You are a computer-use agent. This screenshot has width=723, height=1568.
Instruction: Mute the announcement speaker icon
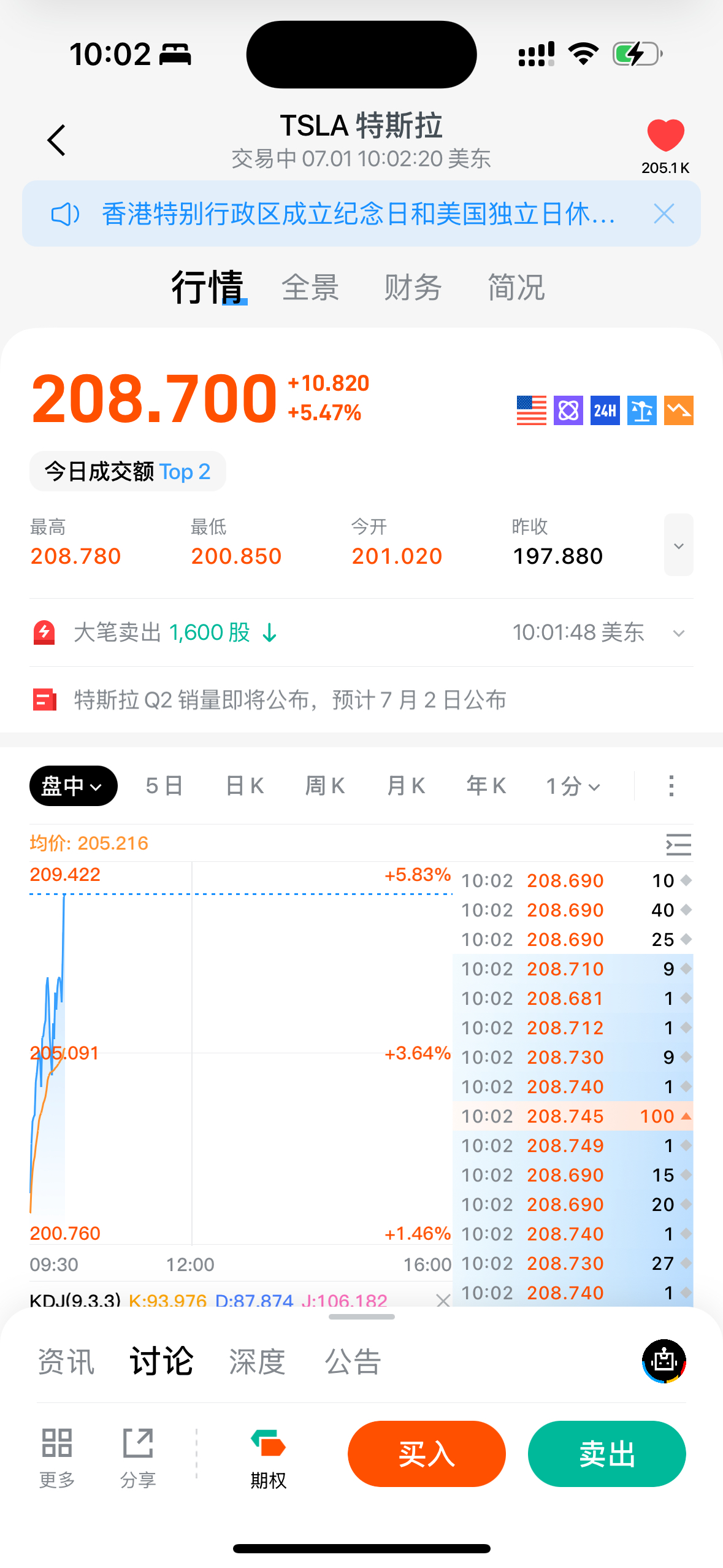click(x=65, y=213)
